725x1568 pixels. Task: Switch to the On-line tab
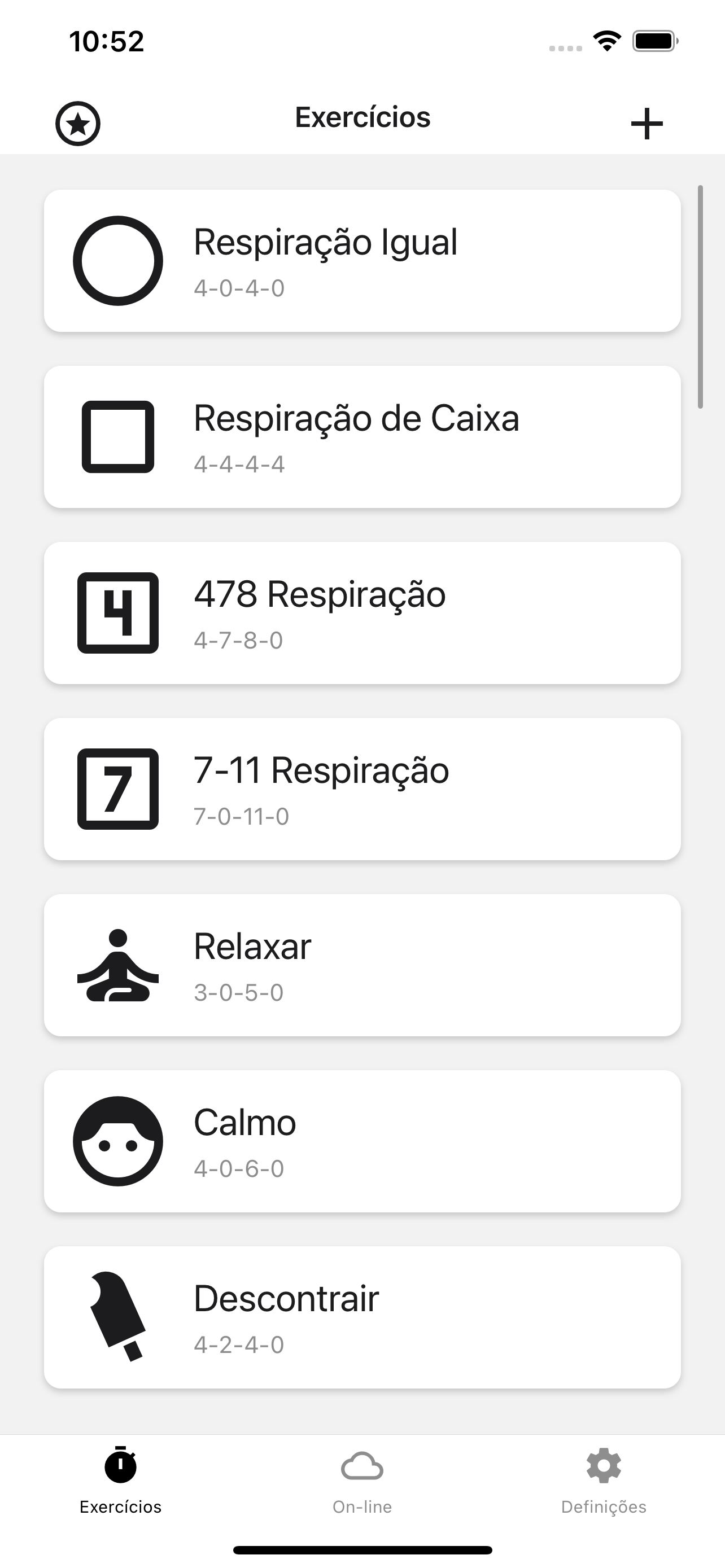(x=362, y=1481)
